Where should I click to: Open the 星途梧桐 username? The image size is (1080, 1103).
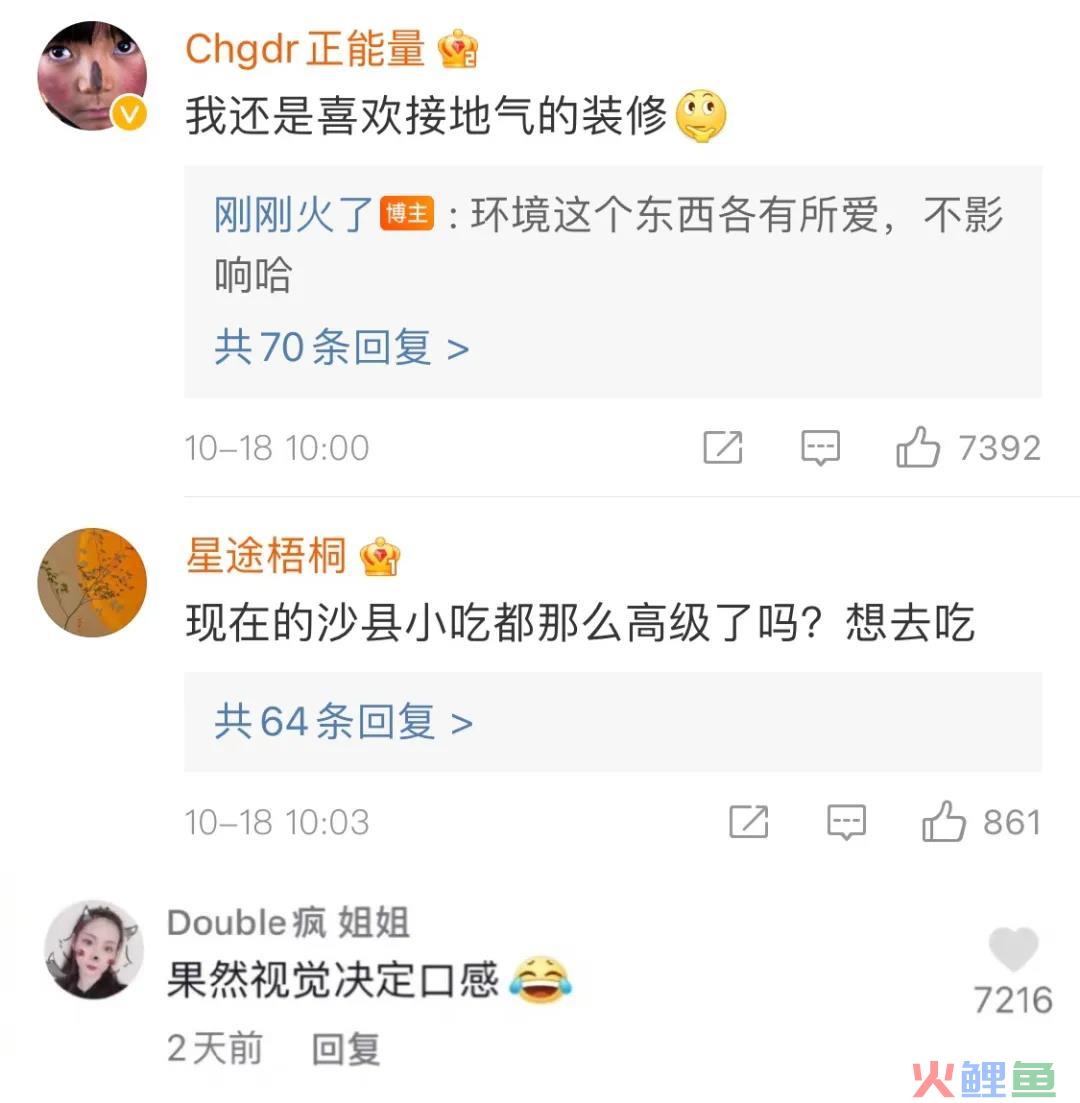266,556
